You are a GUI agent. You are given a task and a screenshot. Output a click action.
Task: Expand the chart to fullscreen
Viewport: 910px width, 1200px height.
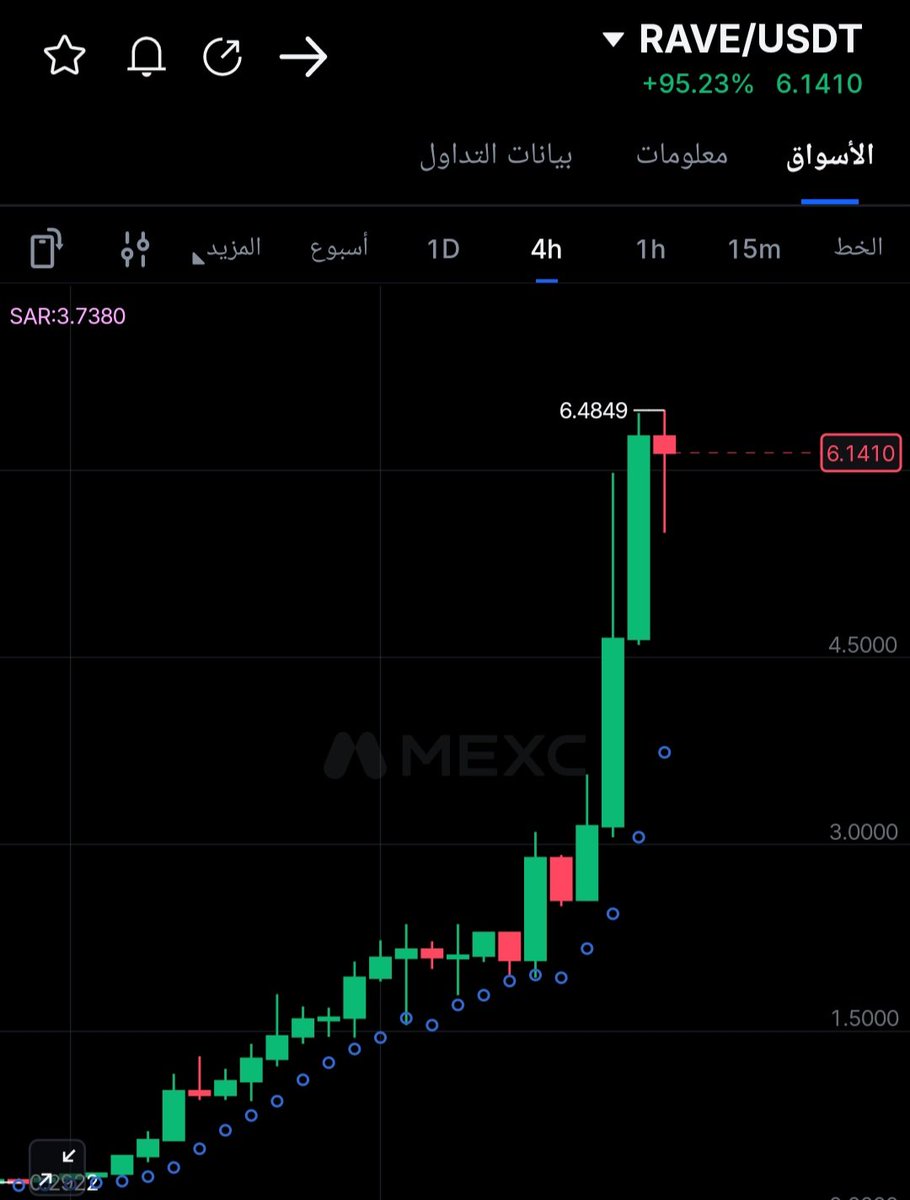pos(57,1166)
